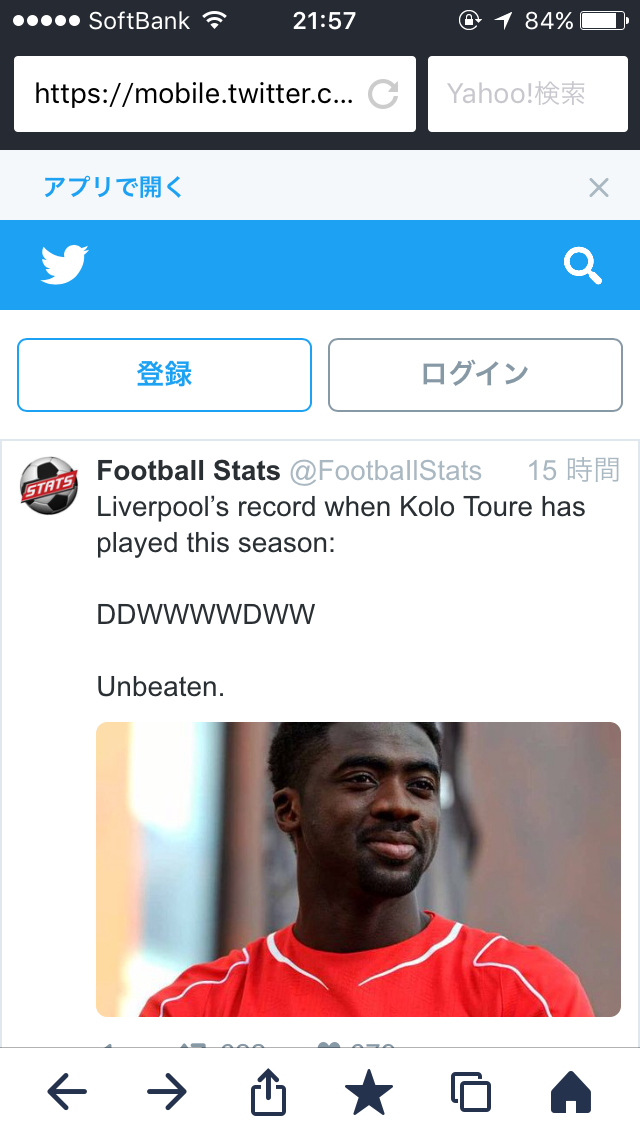Image resolution: width=640 pixels, height=1136 pixels.
Task: Open the browser tabs view
Action: point(470,1093)
